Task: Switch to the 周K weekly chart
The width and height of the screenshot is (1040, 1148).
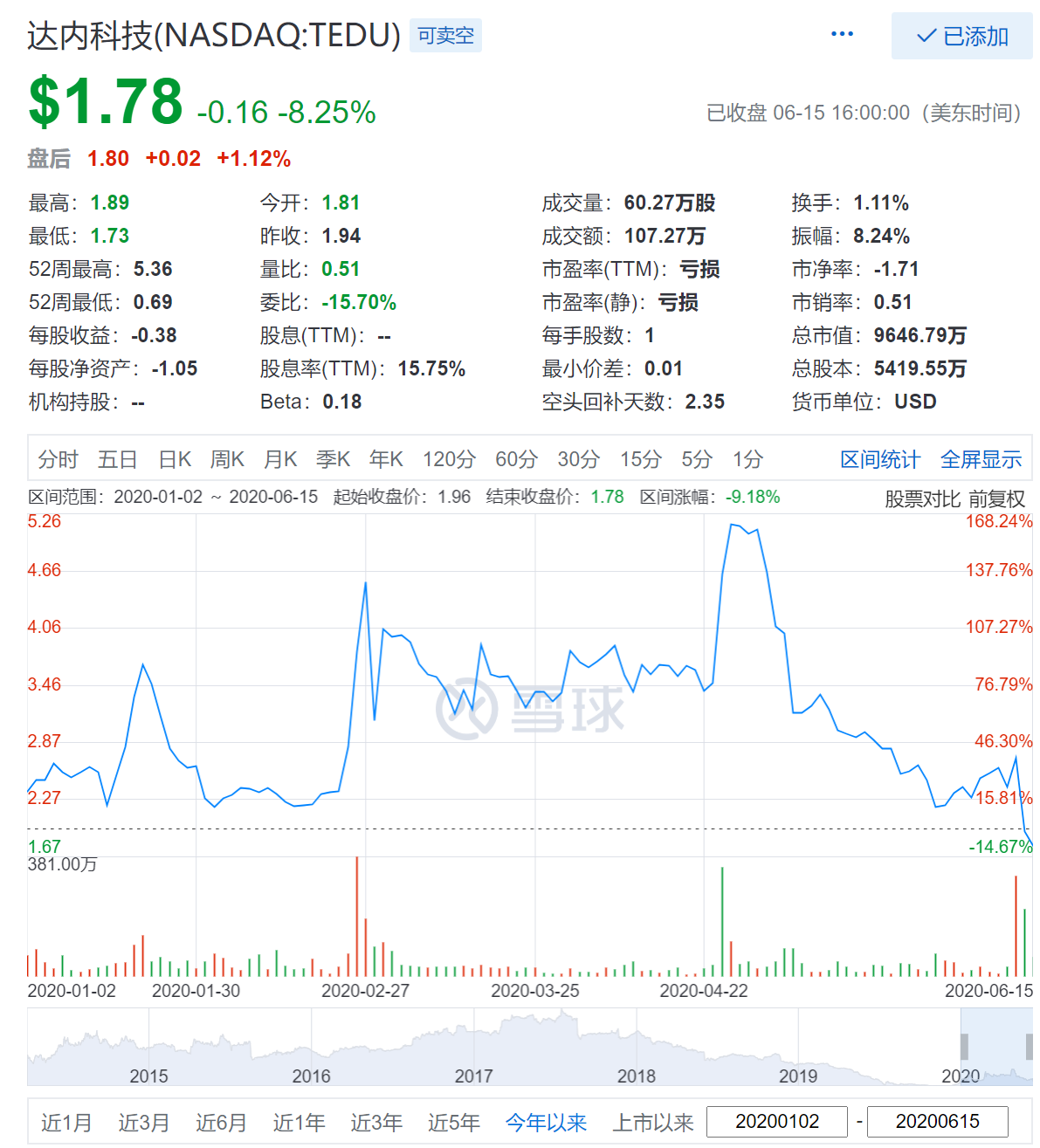Action: [227, 459]
